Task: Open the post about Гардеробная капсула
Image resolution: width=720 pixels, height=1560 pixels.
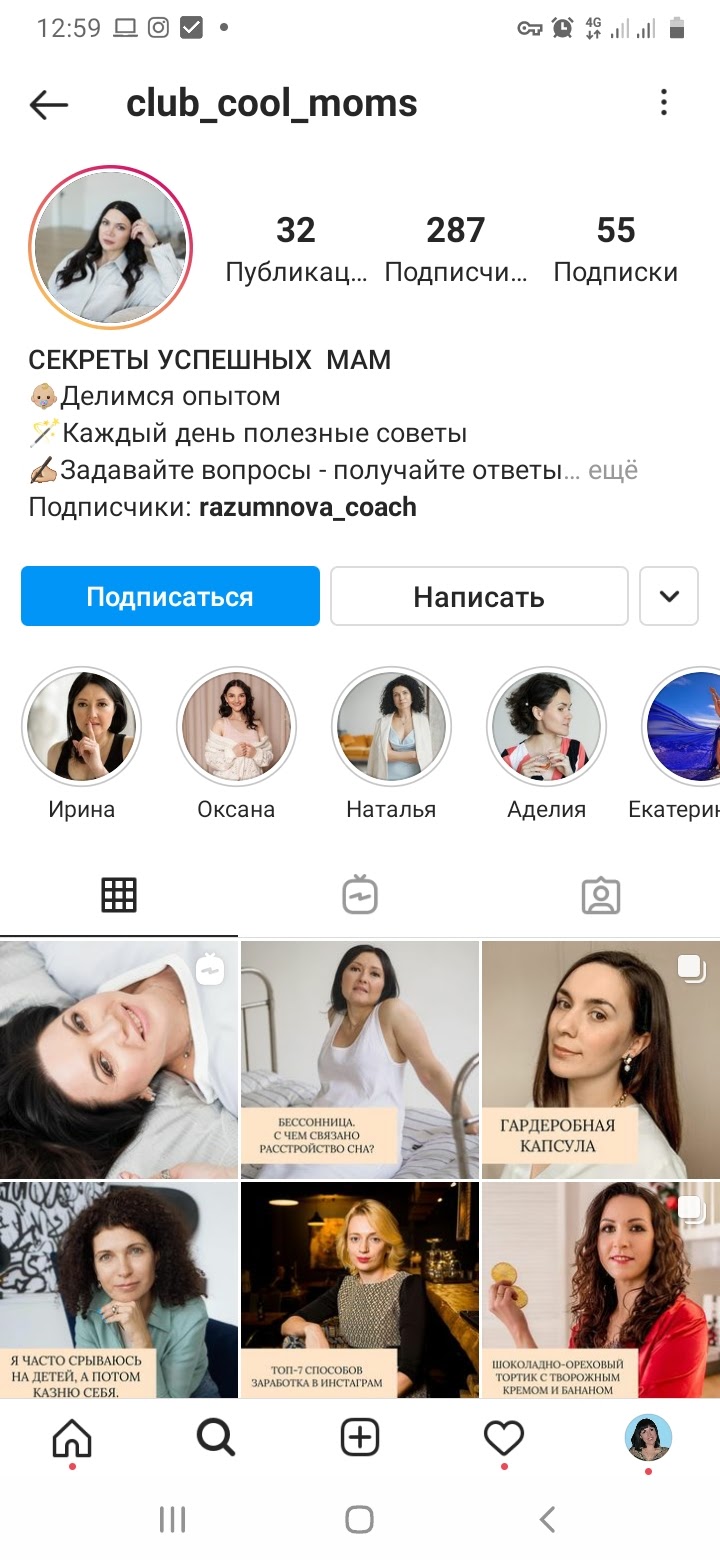Action: pyautogui.click(x=600, y=1058)
